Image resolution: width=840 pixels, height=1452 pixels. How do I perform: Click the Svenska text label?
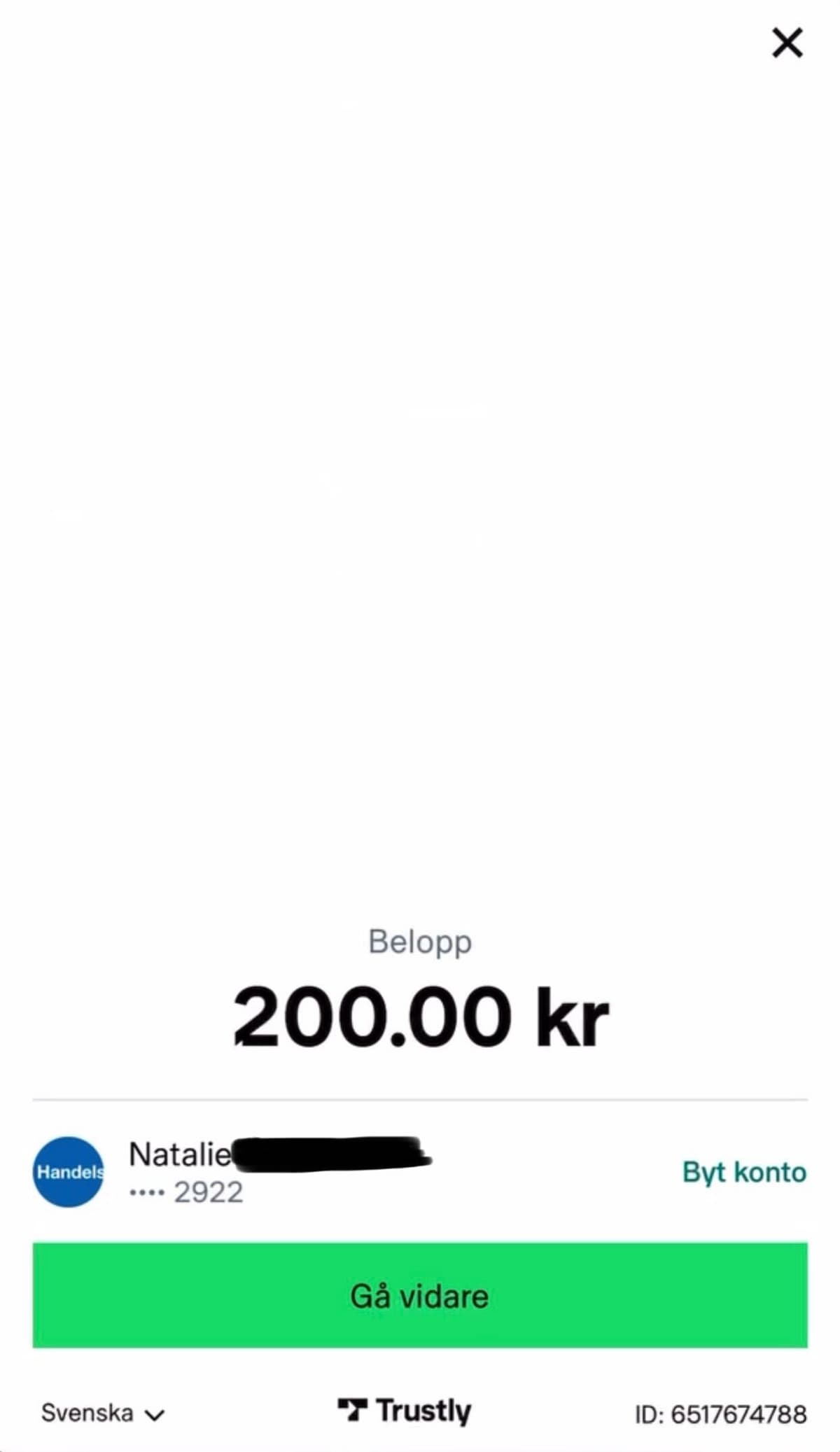89,1412
